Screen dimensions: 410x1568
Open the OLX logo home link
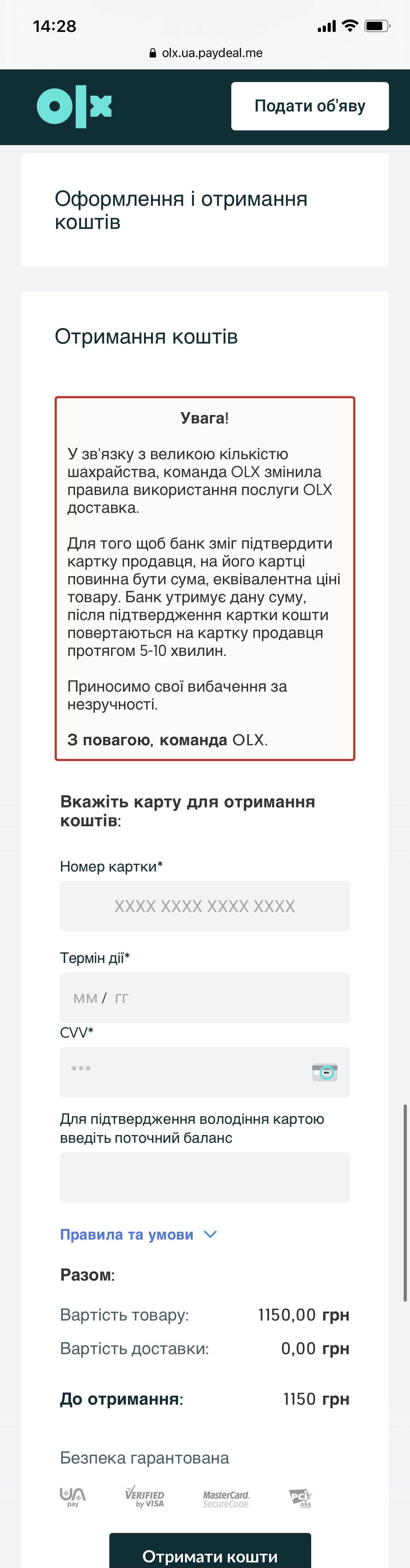tap(74, 107)
